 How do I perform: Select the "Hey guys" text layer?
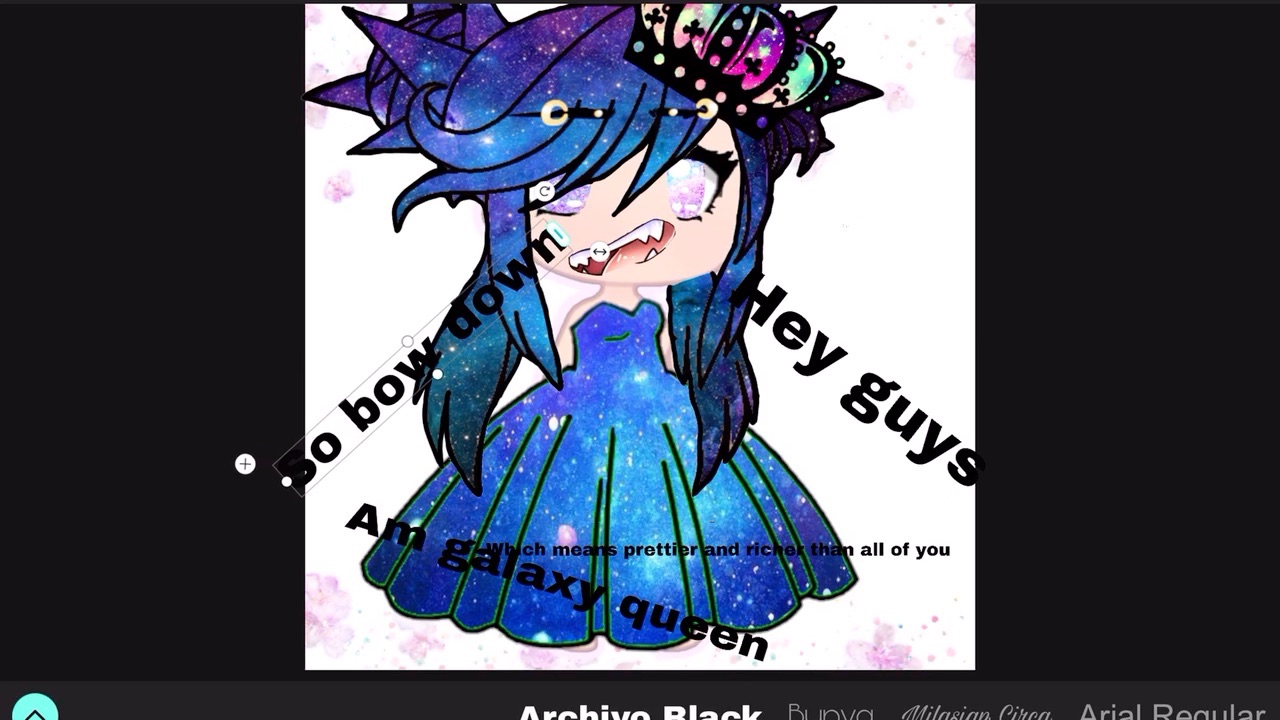point(862,382)
